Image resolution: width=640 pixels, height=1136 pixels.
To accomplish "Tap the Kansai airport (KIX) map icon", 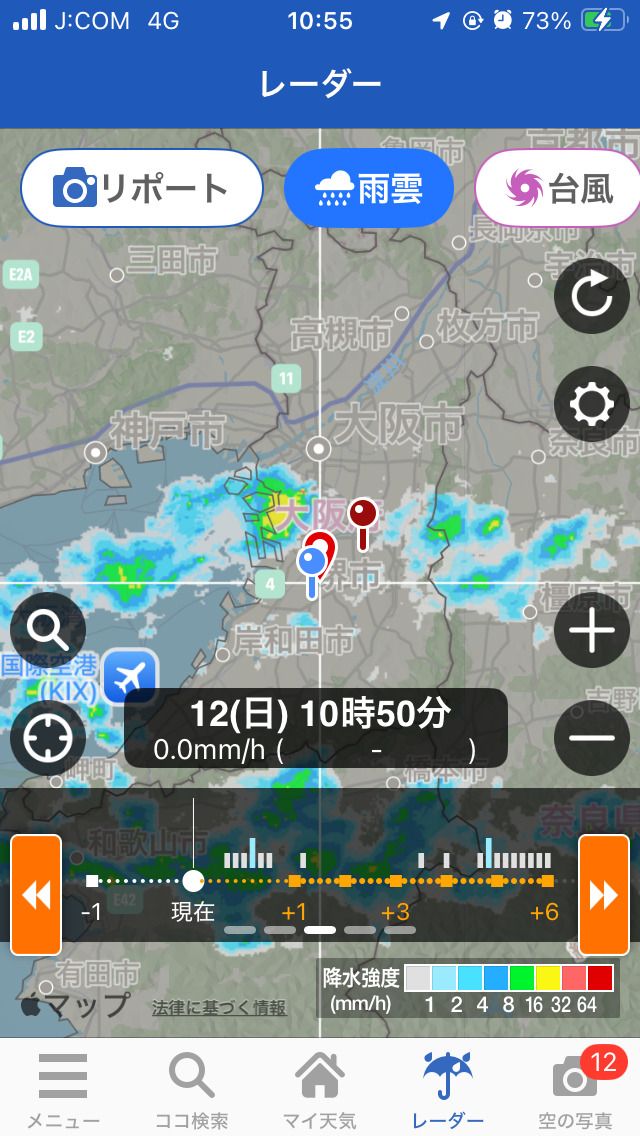I will [x=130, y=677].
